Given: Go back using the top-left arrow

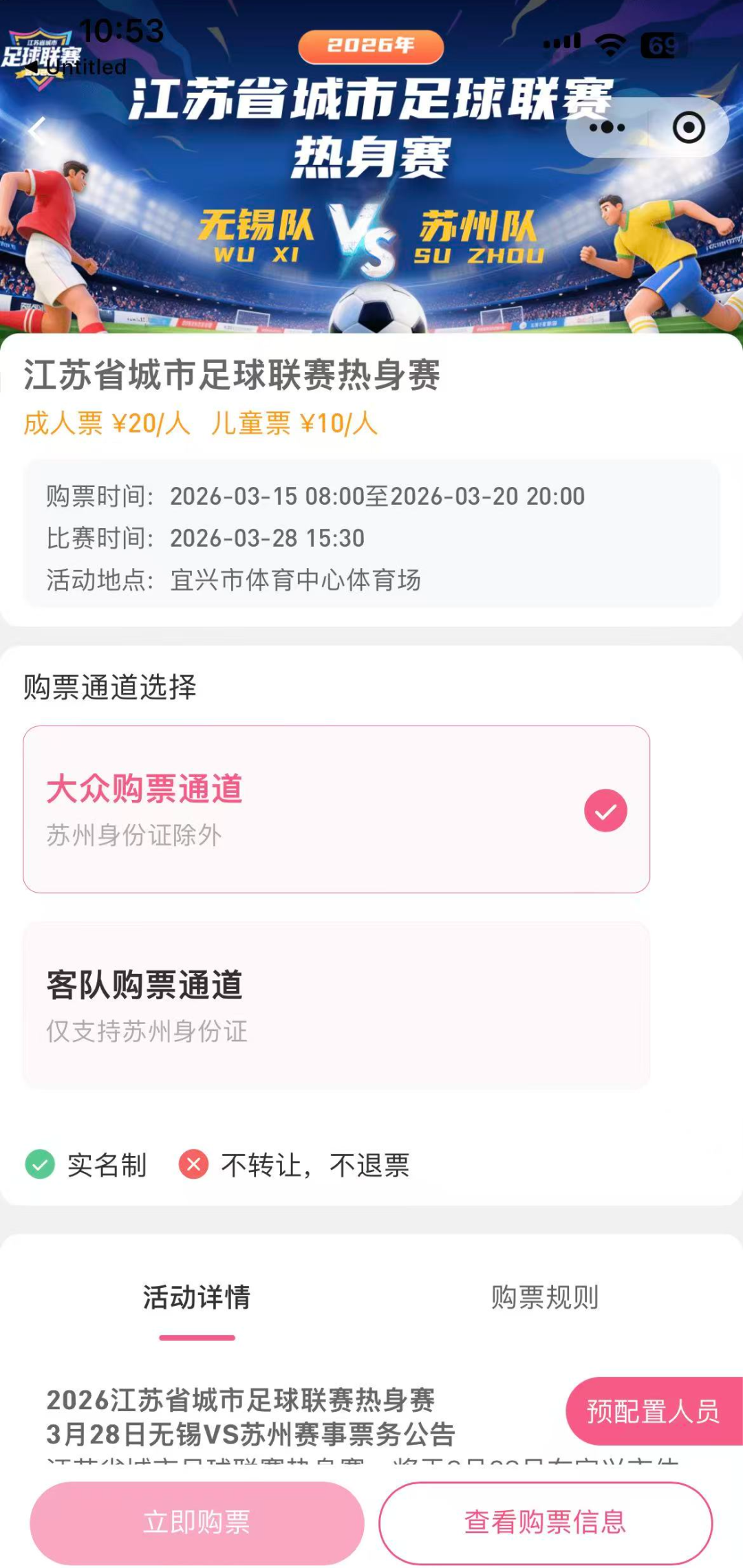Looking at the screenshot, I should (x=37, y=129).
